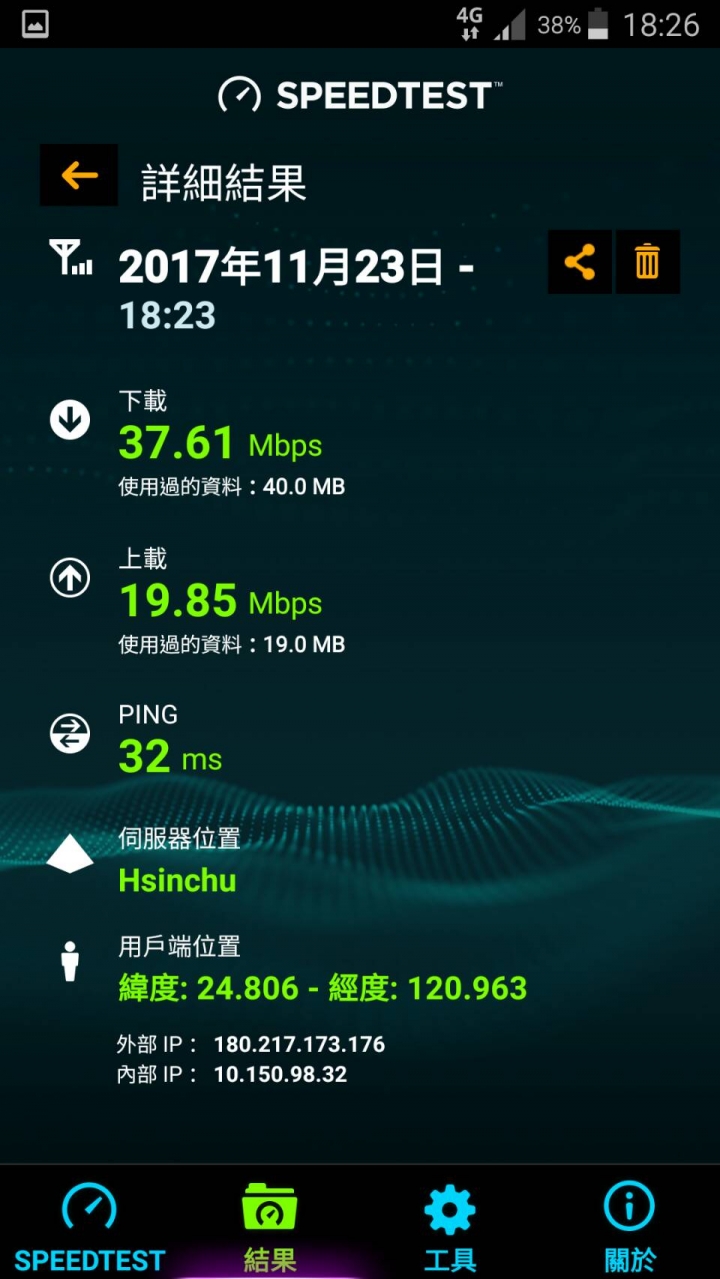Share this speed test result
Screen dimensions: 720x1279
(580, 262)
